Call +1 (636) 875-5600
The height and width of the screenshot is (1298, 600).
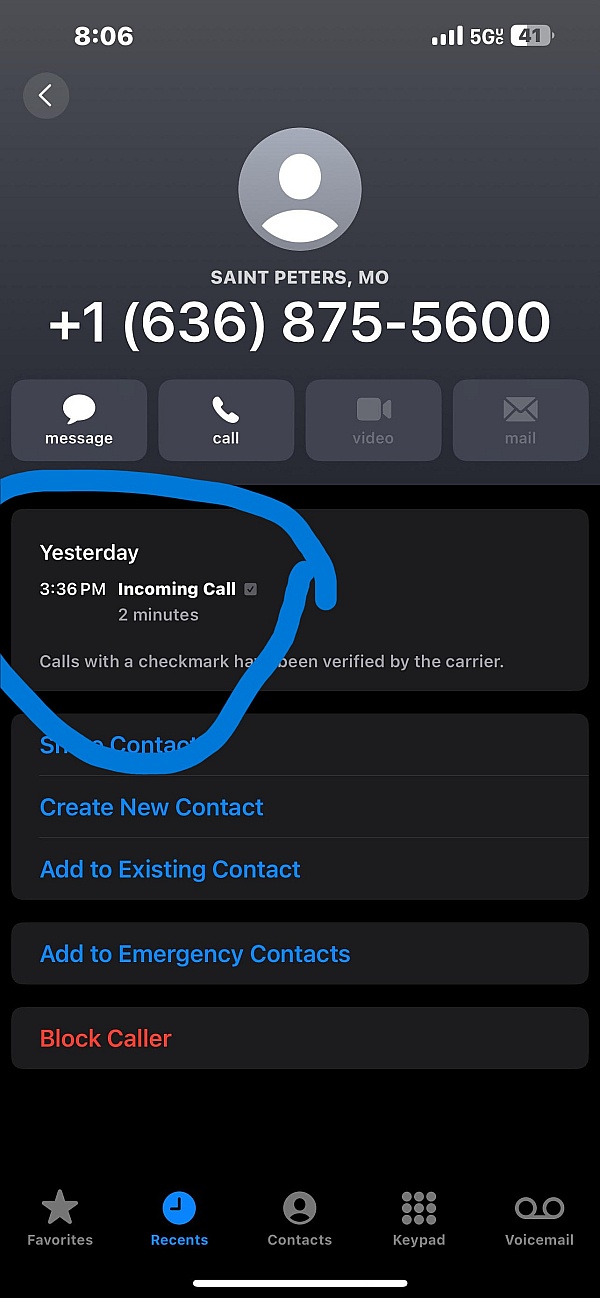point(226,420)
